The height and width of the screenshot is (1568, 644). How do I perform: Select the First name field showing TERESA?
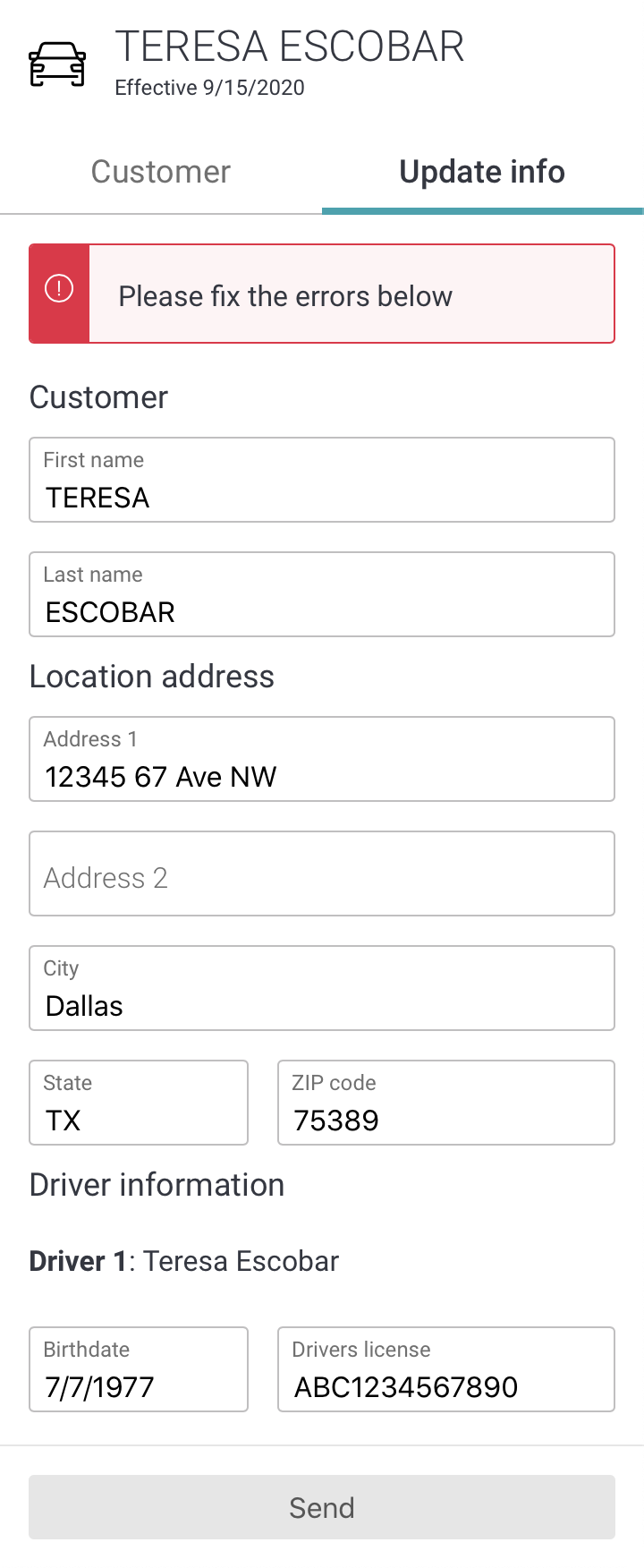click(x=322, y=480)
